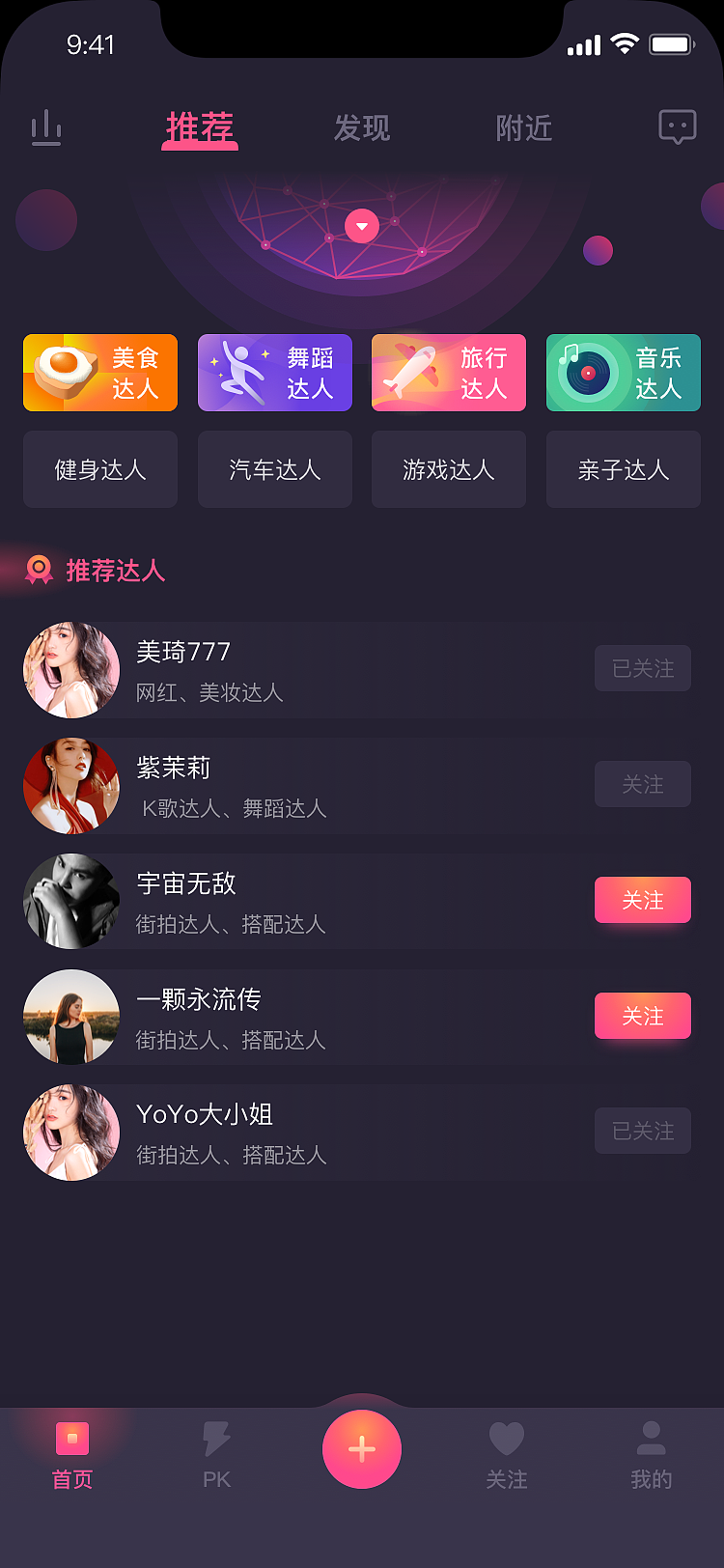Unfollow YoYo大小姐 via 已关注 button
Screen dimensions: 724x1568
[x=643, y=1131]
